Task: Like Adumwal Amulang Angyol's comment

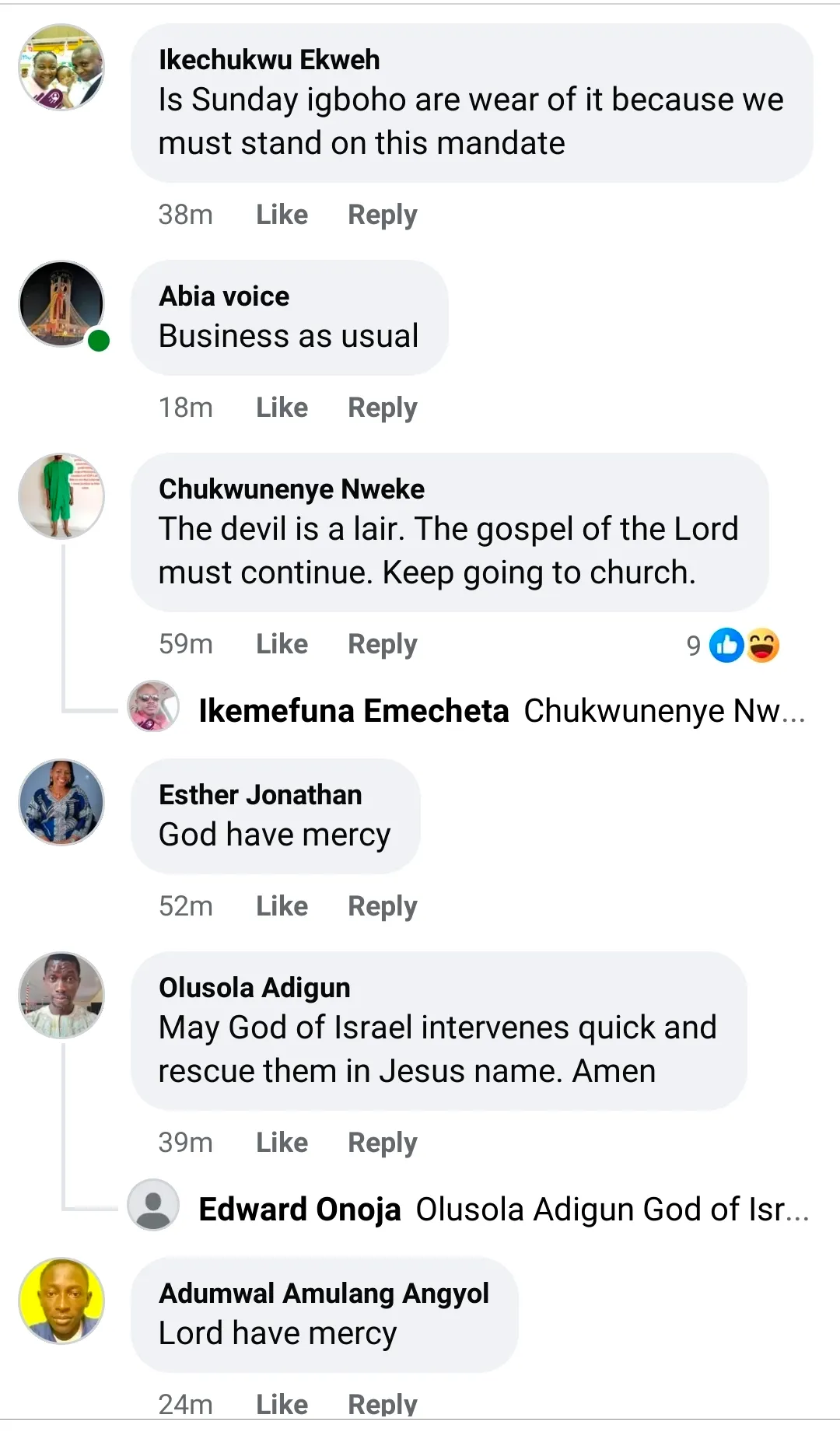Action: point(282,1404)
